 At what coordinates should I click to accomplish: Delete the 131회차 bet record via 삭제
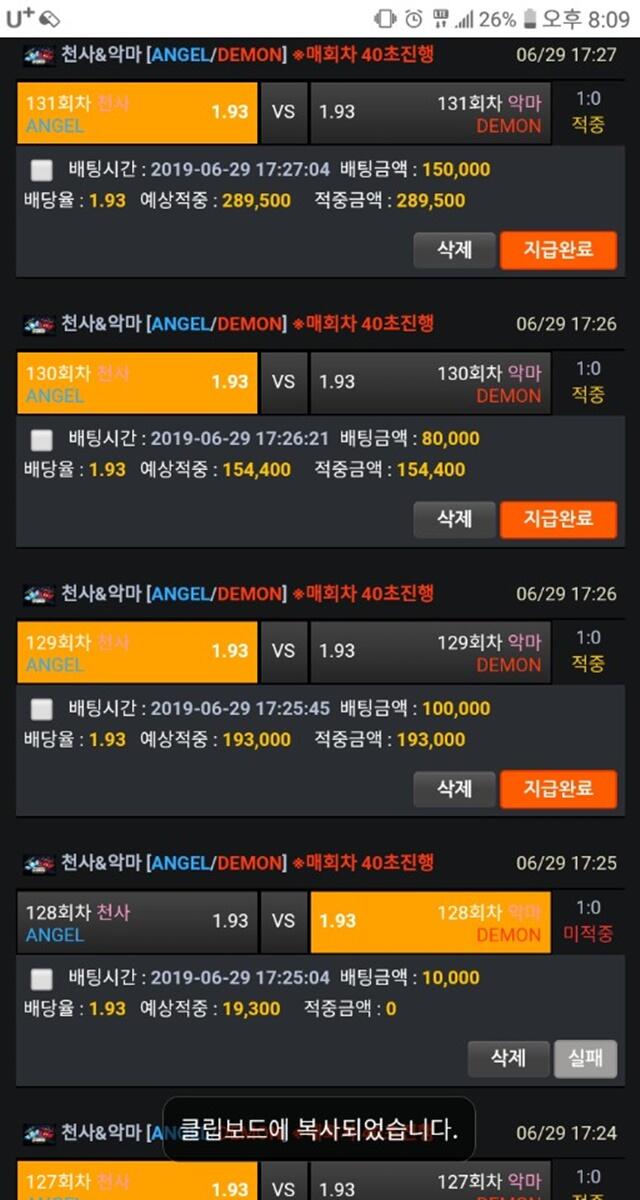tap(455, 249)
